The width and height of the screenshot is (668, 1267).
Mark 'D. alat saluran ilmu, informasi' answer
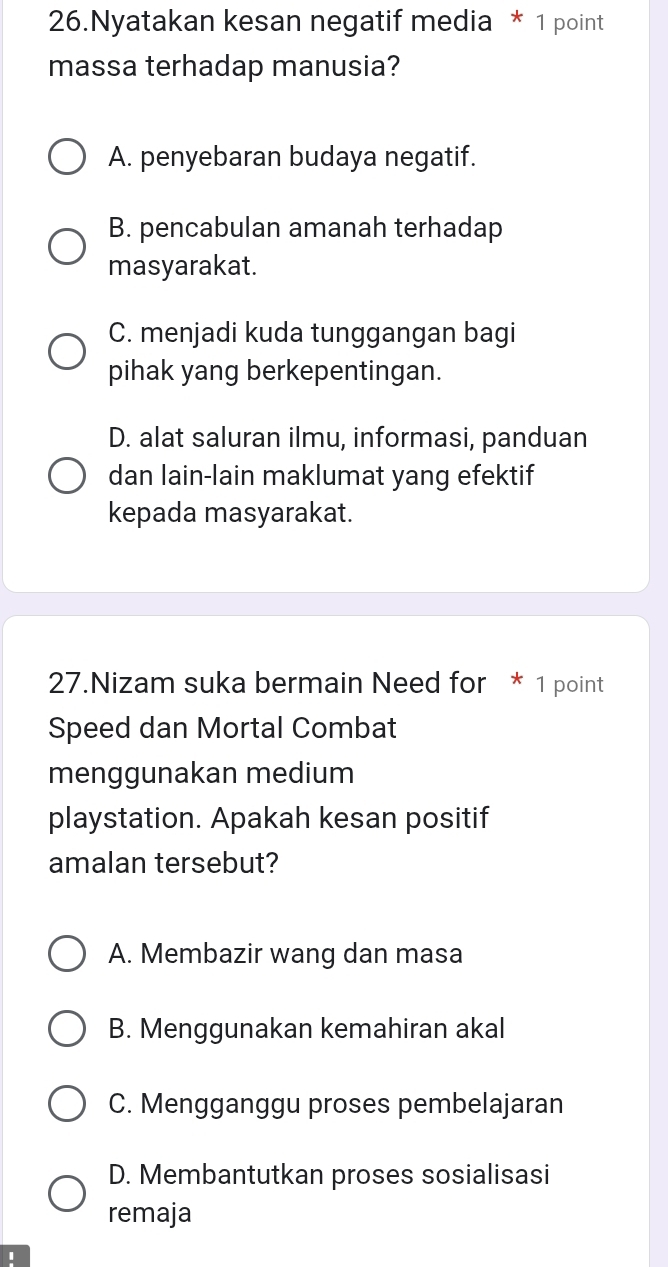click(x=67, y=475)
